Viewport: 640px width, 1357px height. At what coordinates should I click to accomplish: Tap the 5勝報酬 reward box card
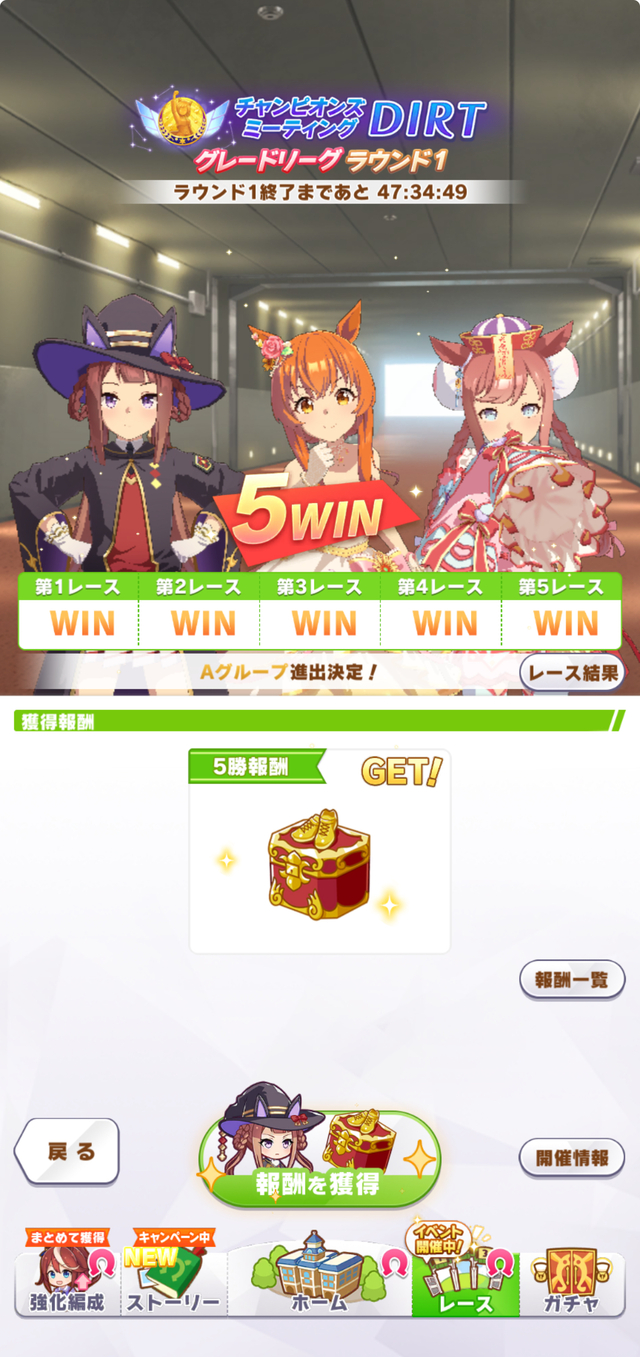319,851
